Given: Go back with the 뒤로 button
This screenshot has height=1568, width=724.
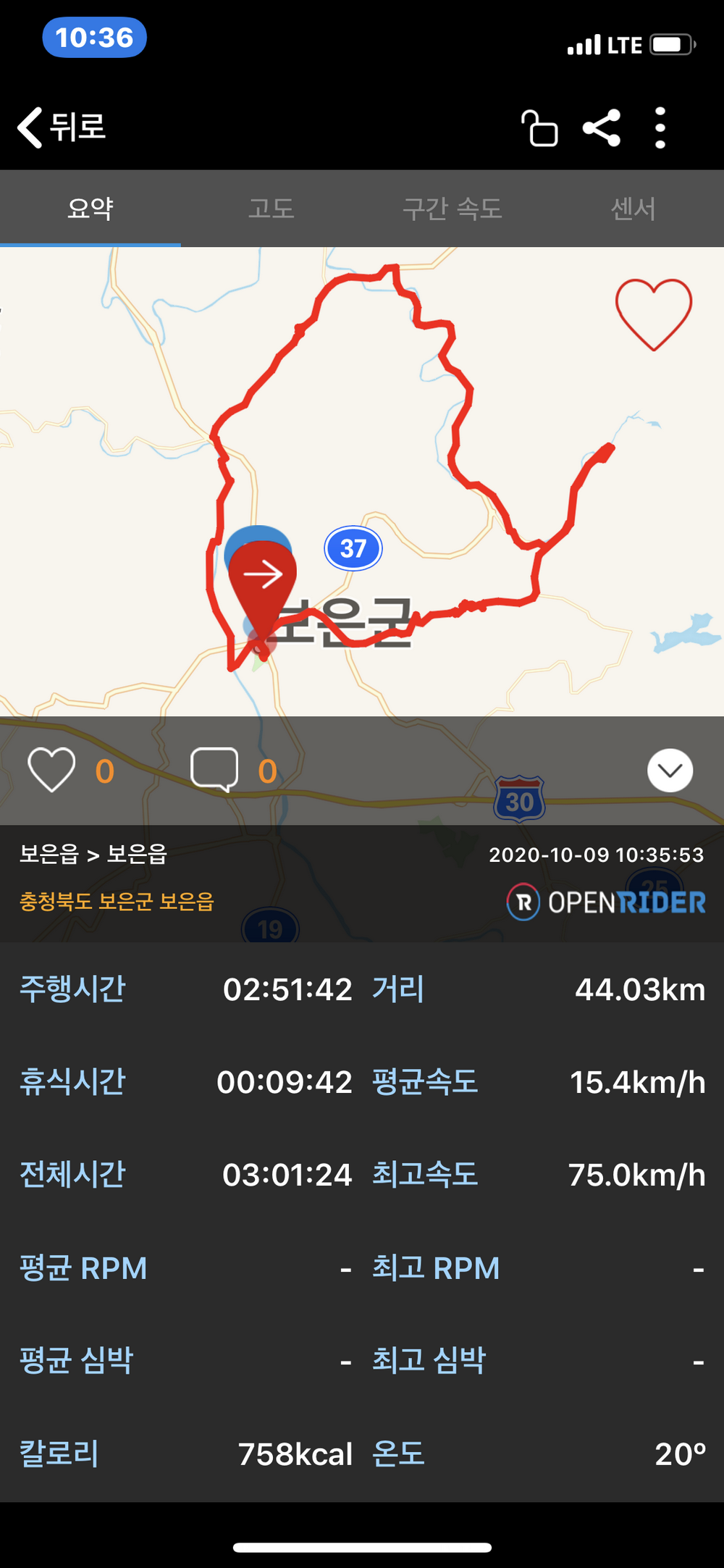Looking at the screenshot, I should [62, 127].
